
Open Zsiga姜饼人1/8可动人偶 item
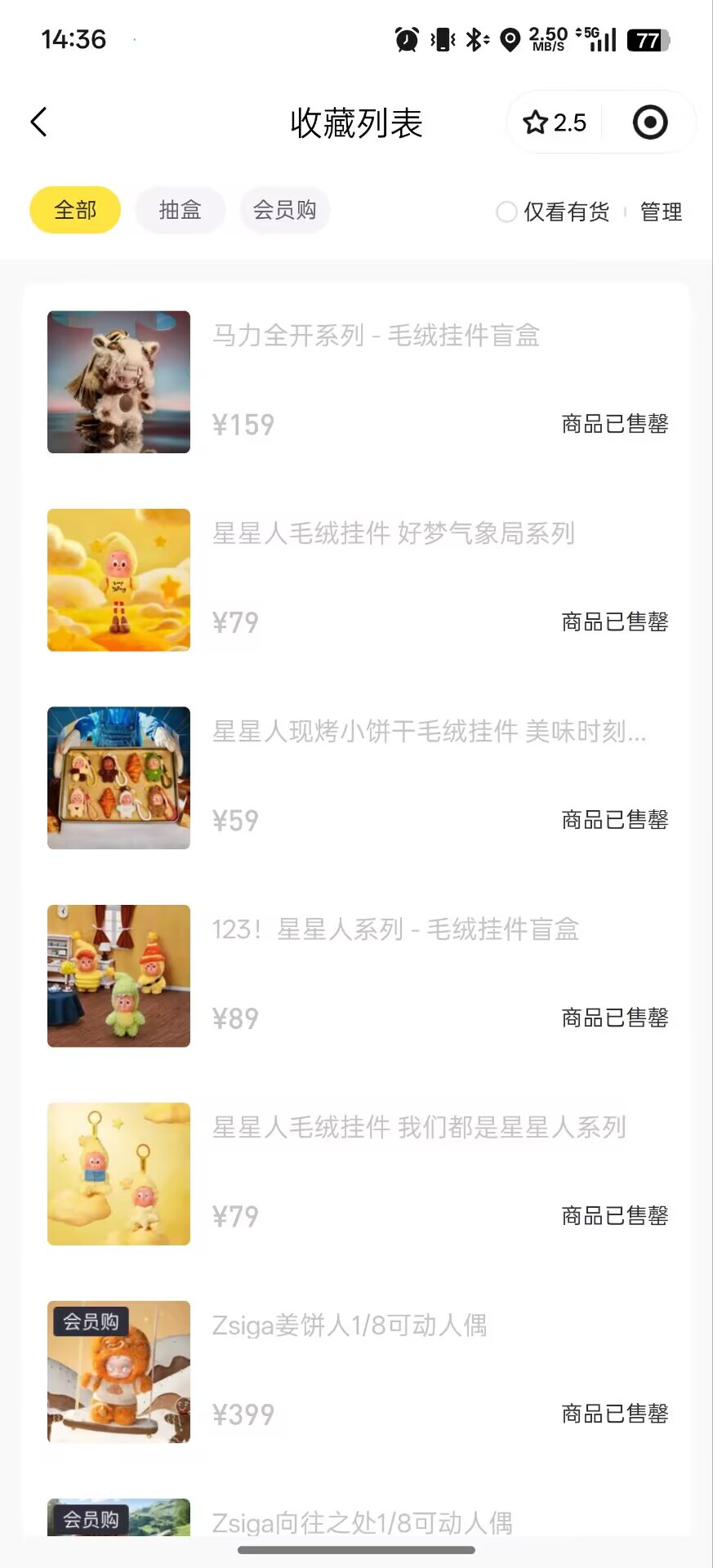point(350,1325)
